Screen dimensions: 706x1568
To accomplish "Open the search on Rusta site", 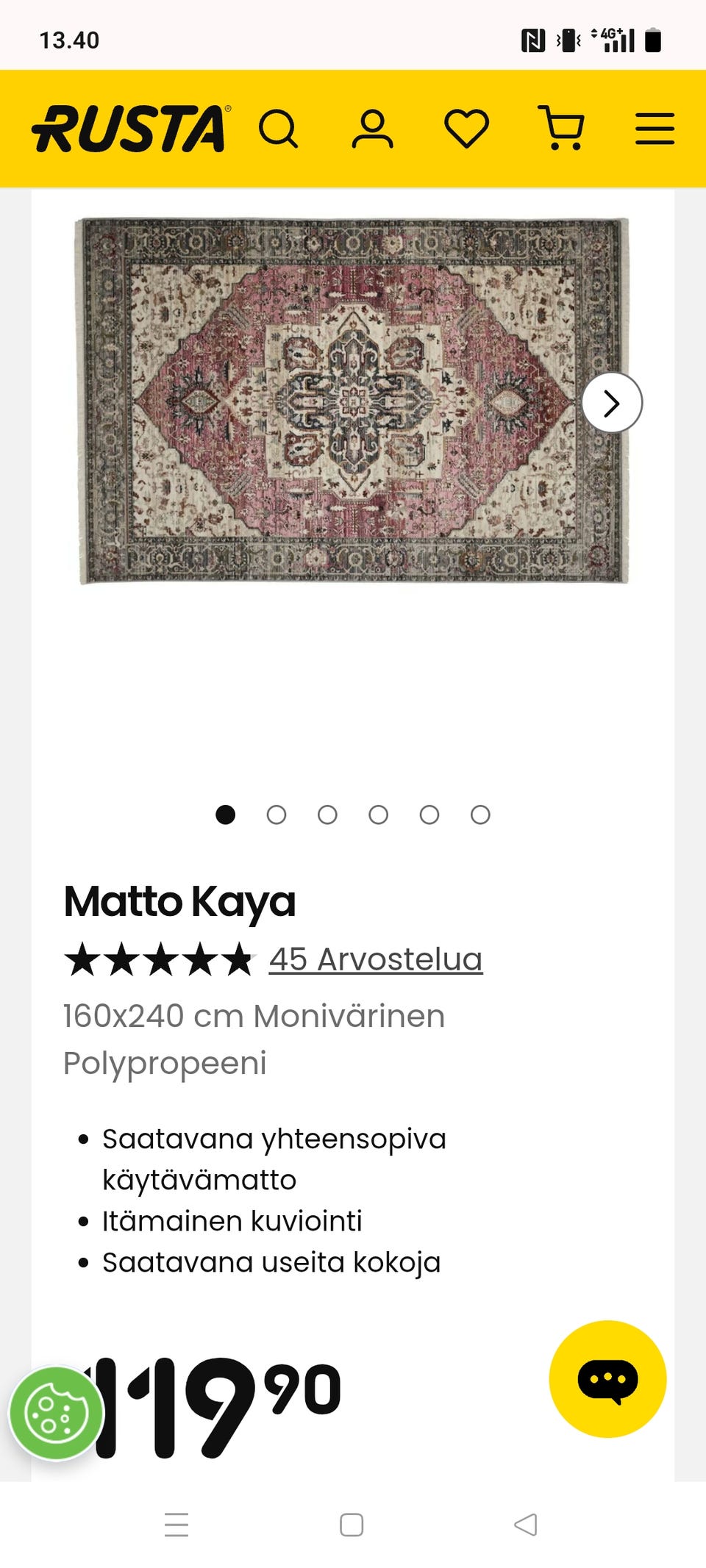I will [x=279, y=126].
